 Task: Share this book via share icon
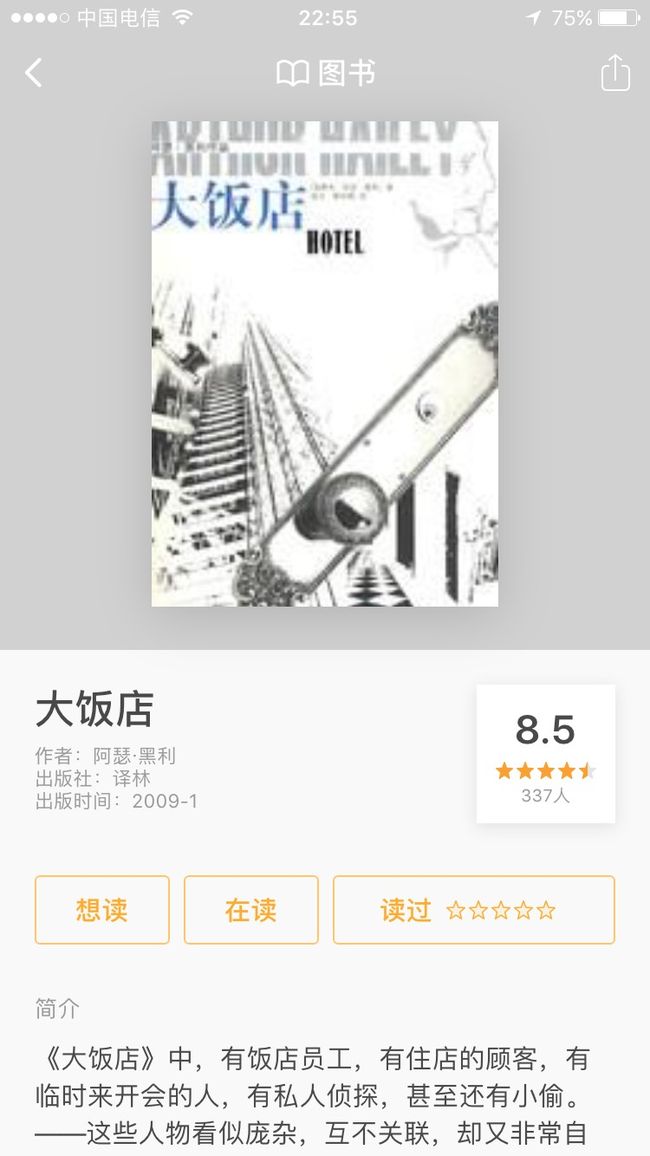click(x=615, y=72)
